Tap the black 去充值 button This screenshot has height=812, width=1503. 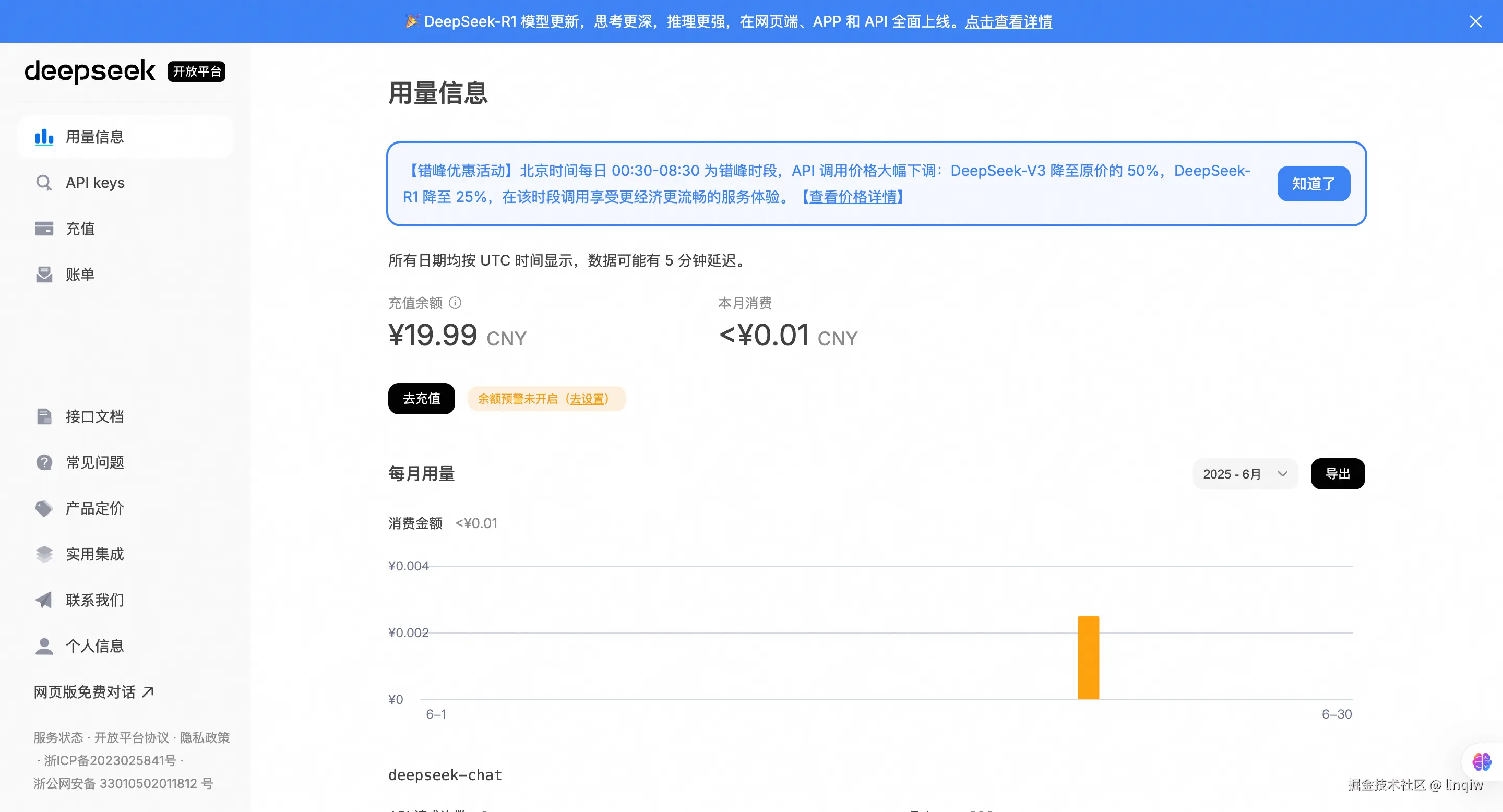pos(421,399)
